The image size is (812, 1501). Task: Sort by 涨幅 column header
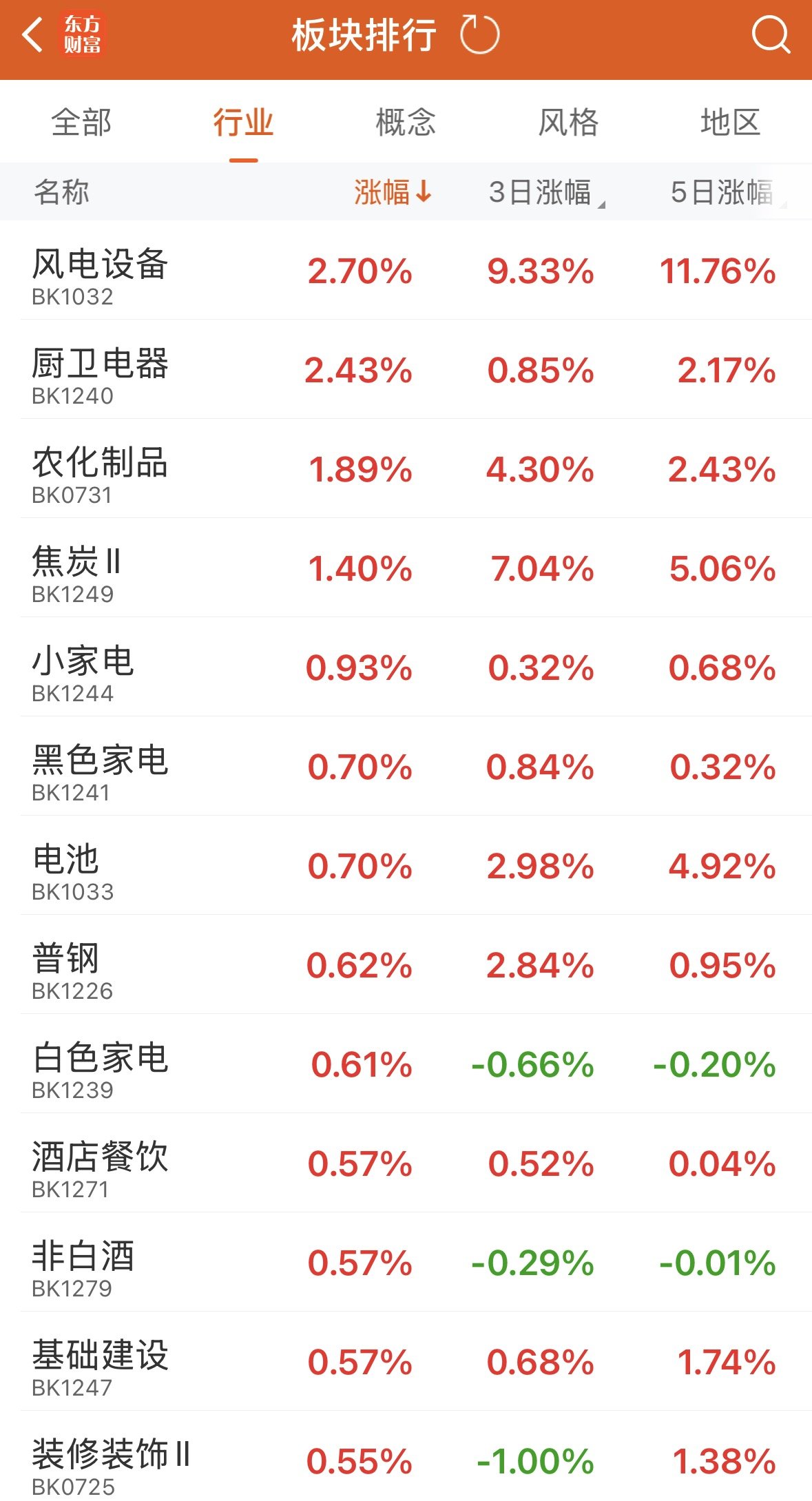[x=393, y=192]
